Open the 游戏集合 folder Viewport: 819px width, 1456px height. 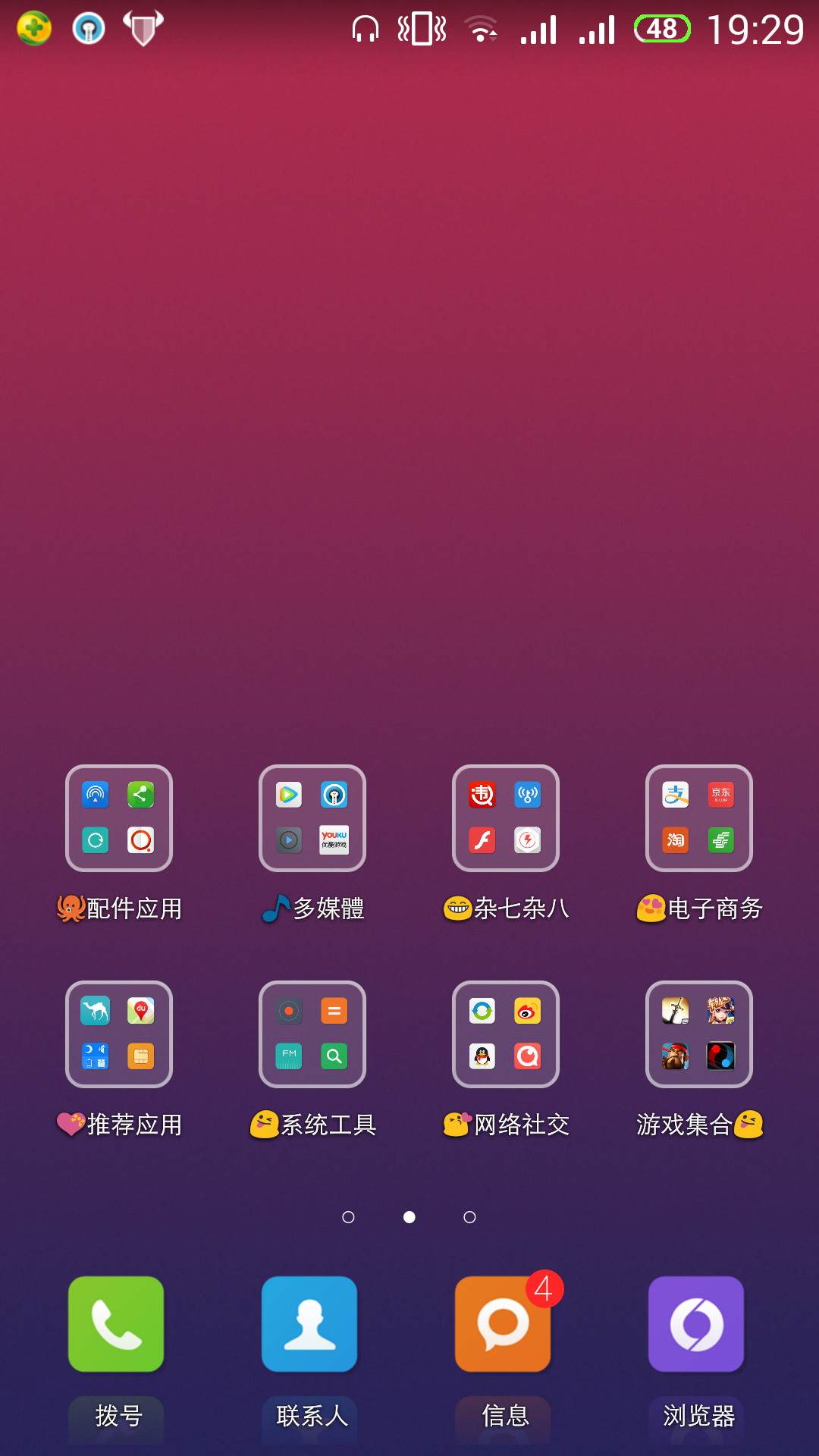(x=699, y=1034)
